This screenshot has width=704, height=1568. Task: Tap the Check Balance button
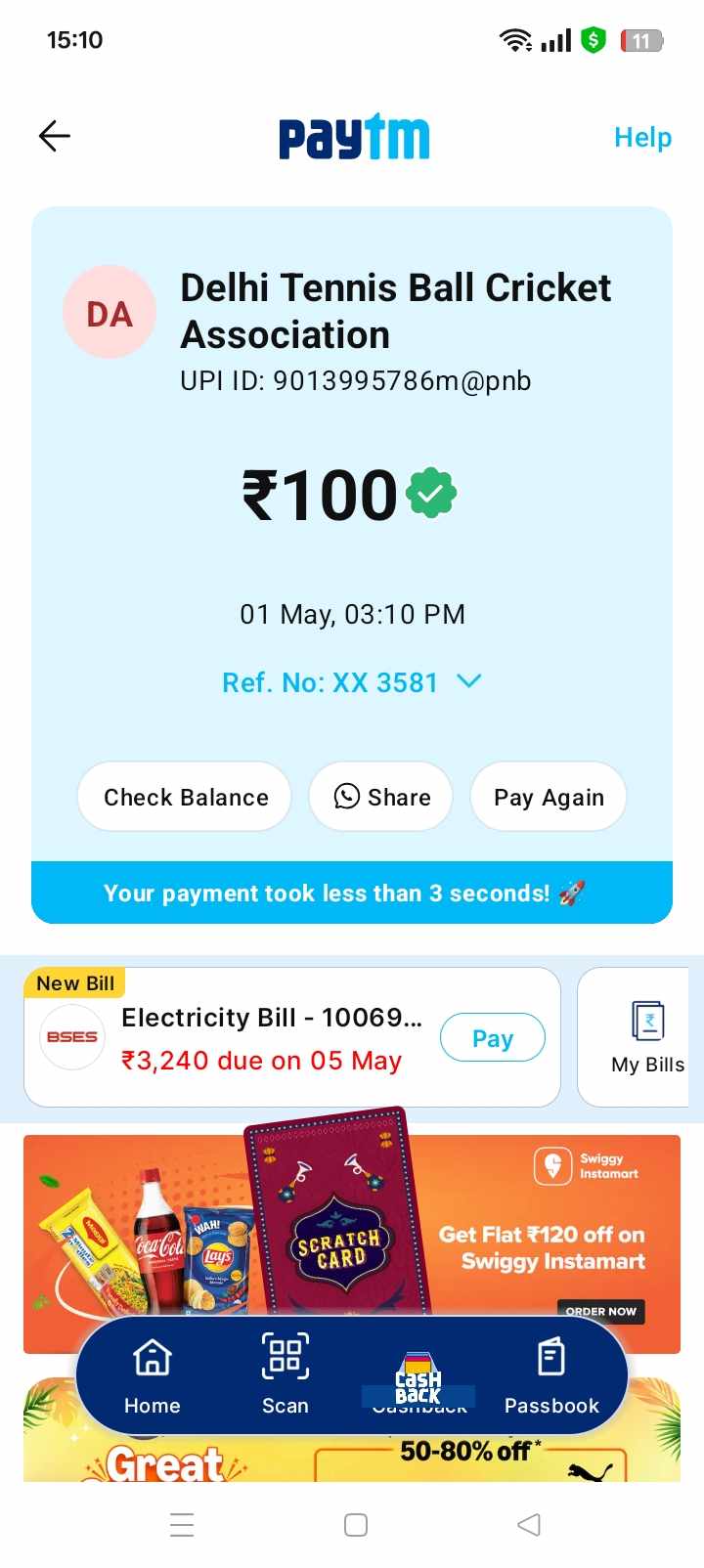tap(185, 797)
